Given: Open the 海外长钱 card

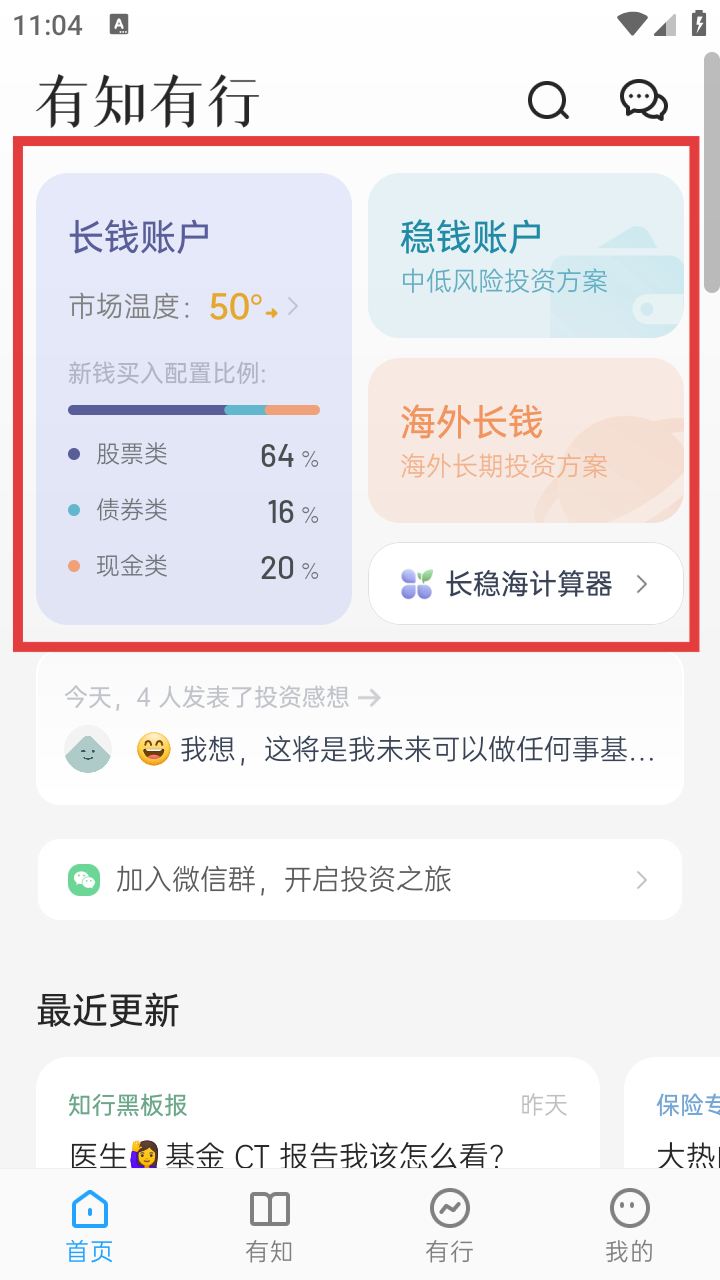Looking at the screenshot, I should click(526, 440).
